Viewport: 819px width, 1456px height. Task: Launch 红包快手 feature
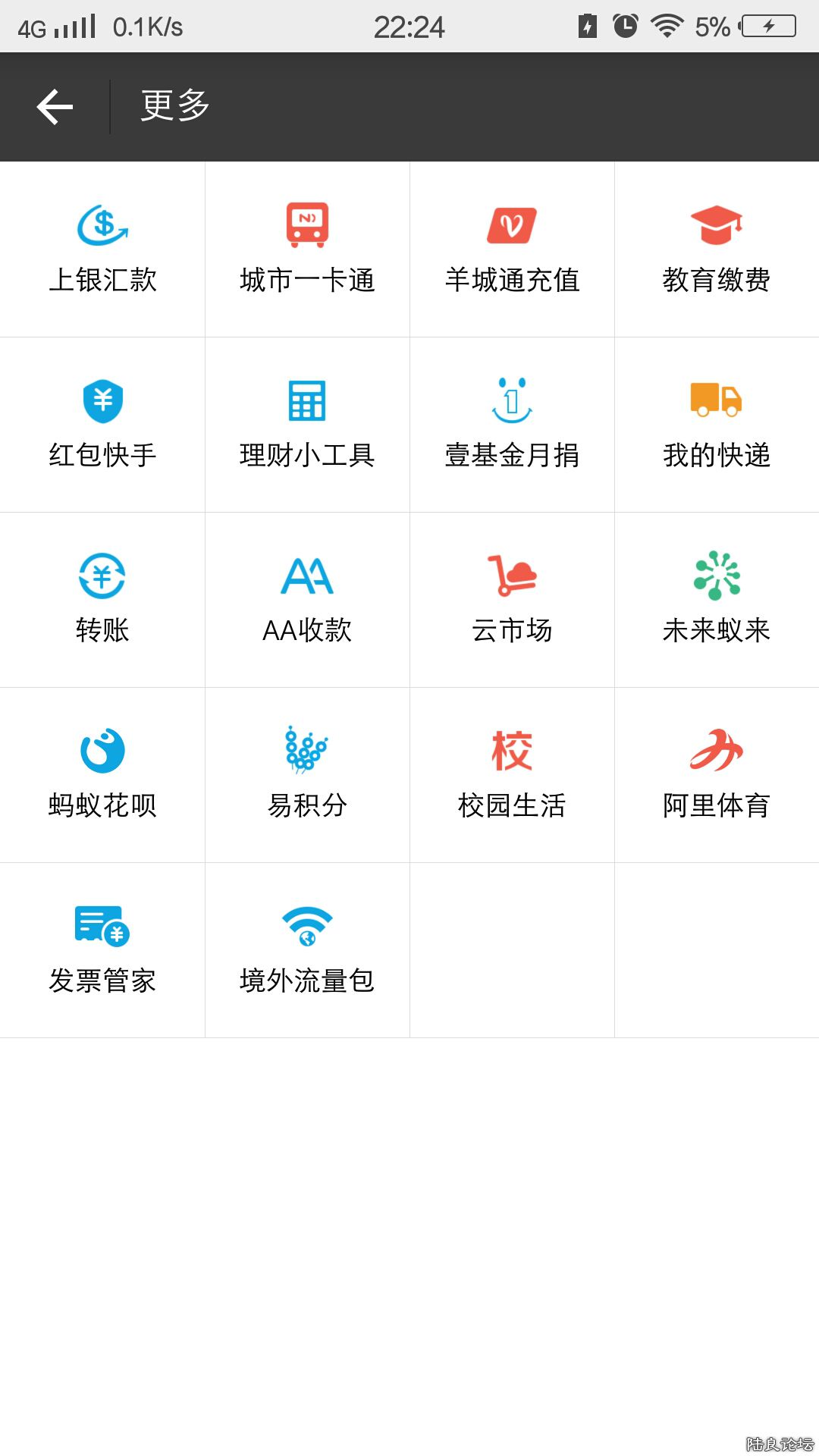pyautogui.click(x=102, y=424)
